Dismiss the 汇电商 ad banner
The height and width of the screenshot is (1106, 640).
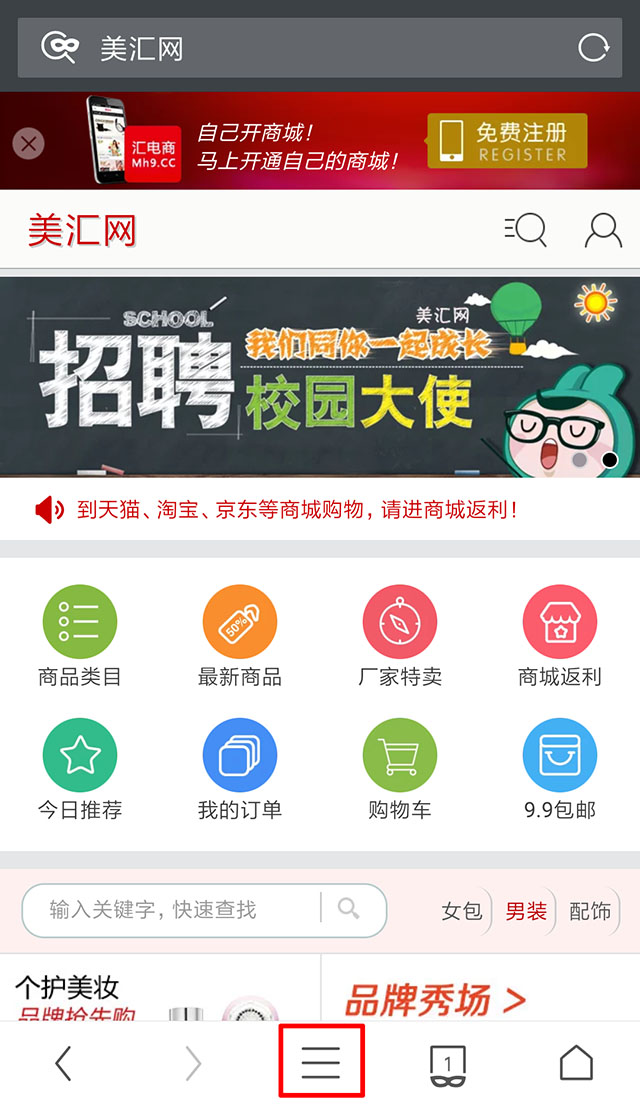pos(28,144)
